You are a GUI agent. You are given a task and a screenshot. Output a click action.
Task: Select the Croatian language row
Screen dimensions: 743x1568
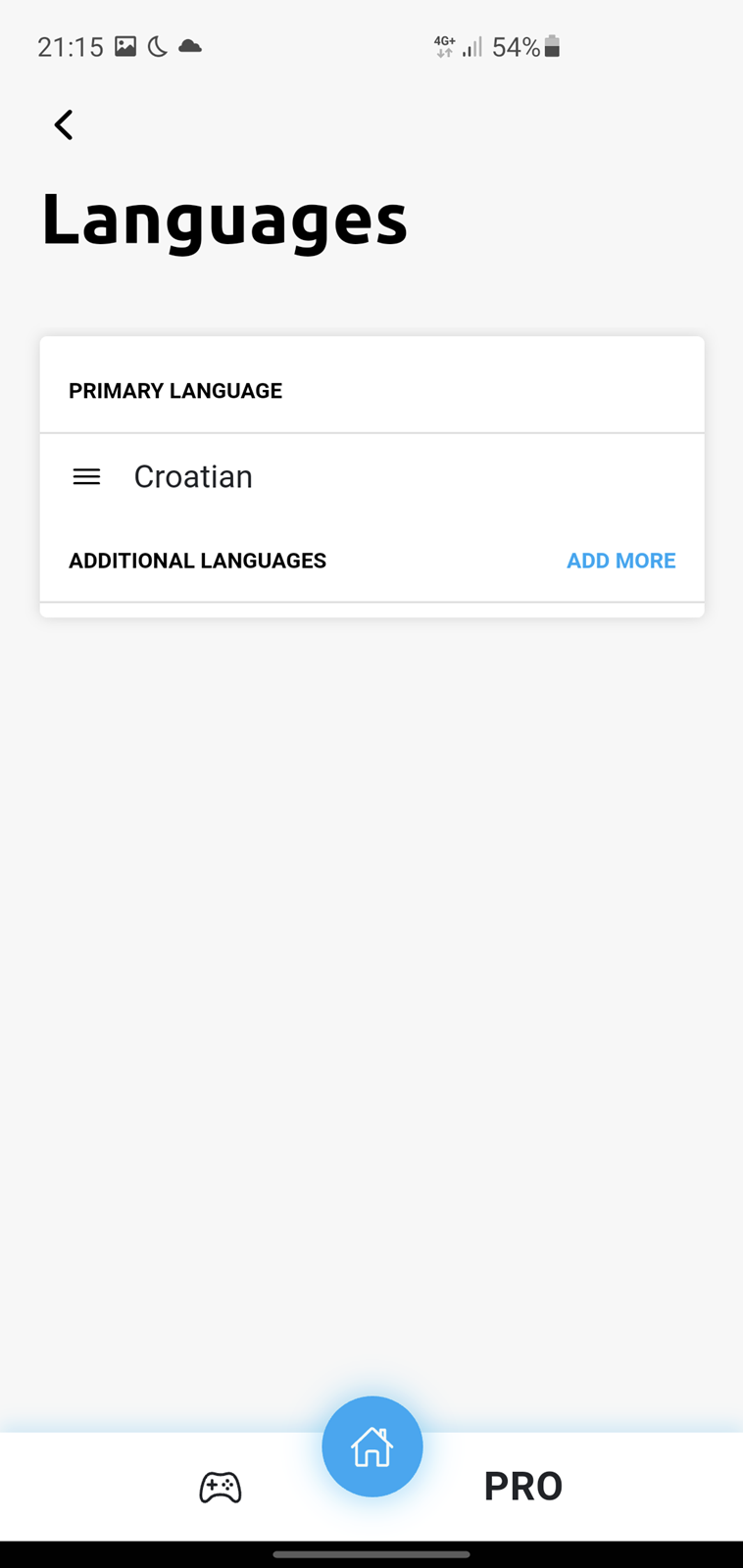point(371,477)
